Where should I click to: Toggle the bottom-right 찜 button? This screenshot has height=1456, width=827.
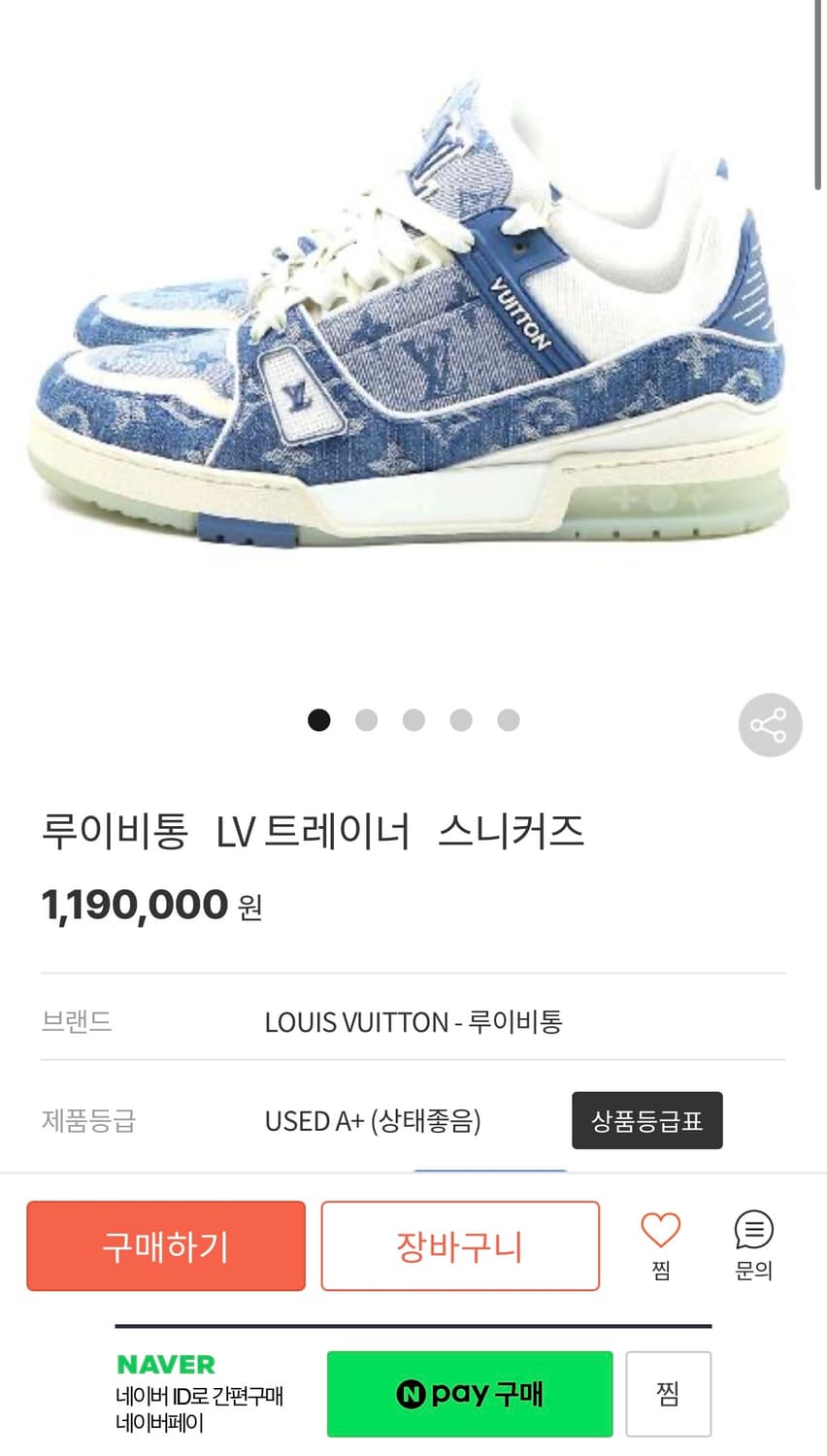(x=669, y=1394)
